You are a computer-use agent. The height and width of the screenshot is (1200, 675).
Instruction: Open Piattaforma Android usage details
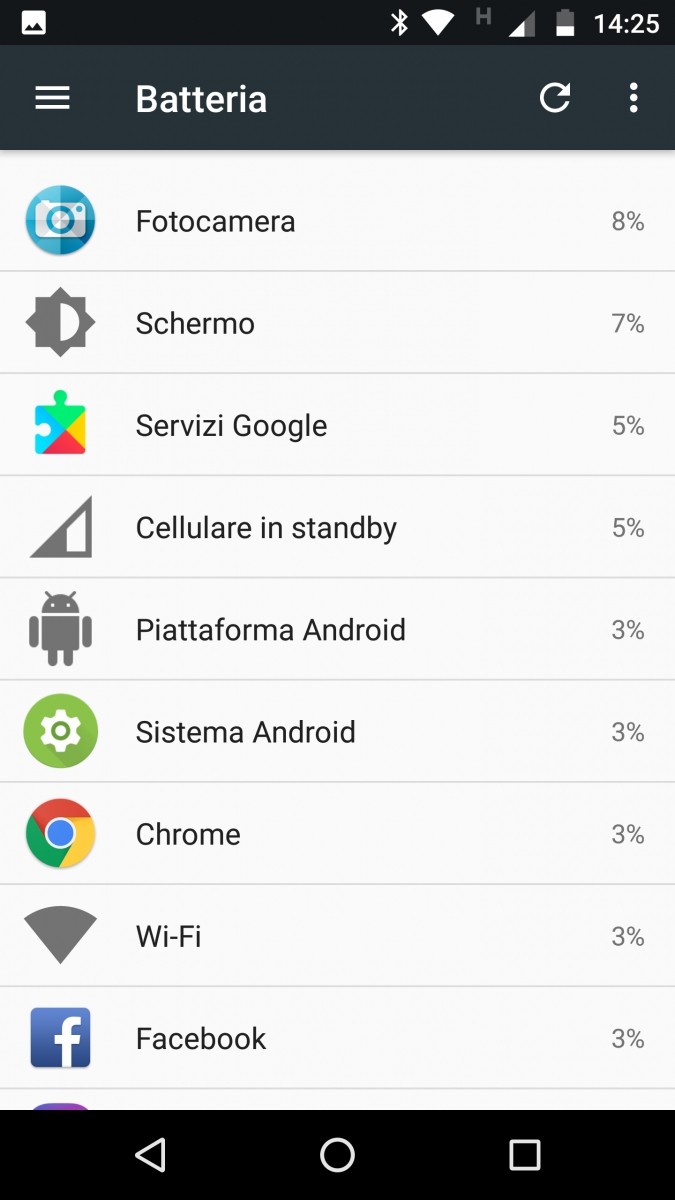click(x=337, y=630)
